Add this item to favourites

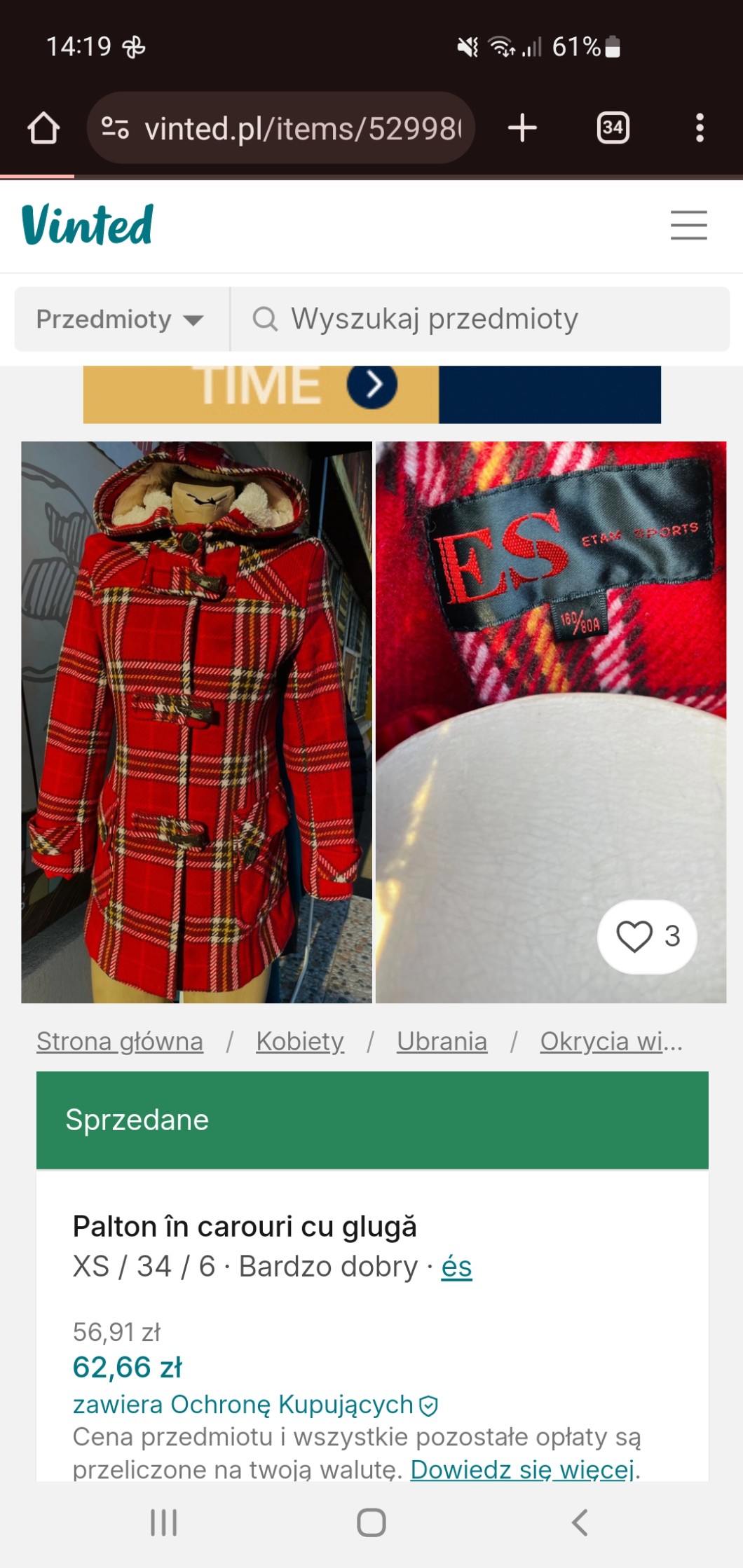click(646, 936)
